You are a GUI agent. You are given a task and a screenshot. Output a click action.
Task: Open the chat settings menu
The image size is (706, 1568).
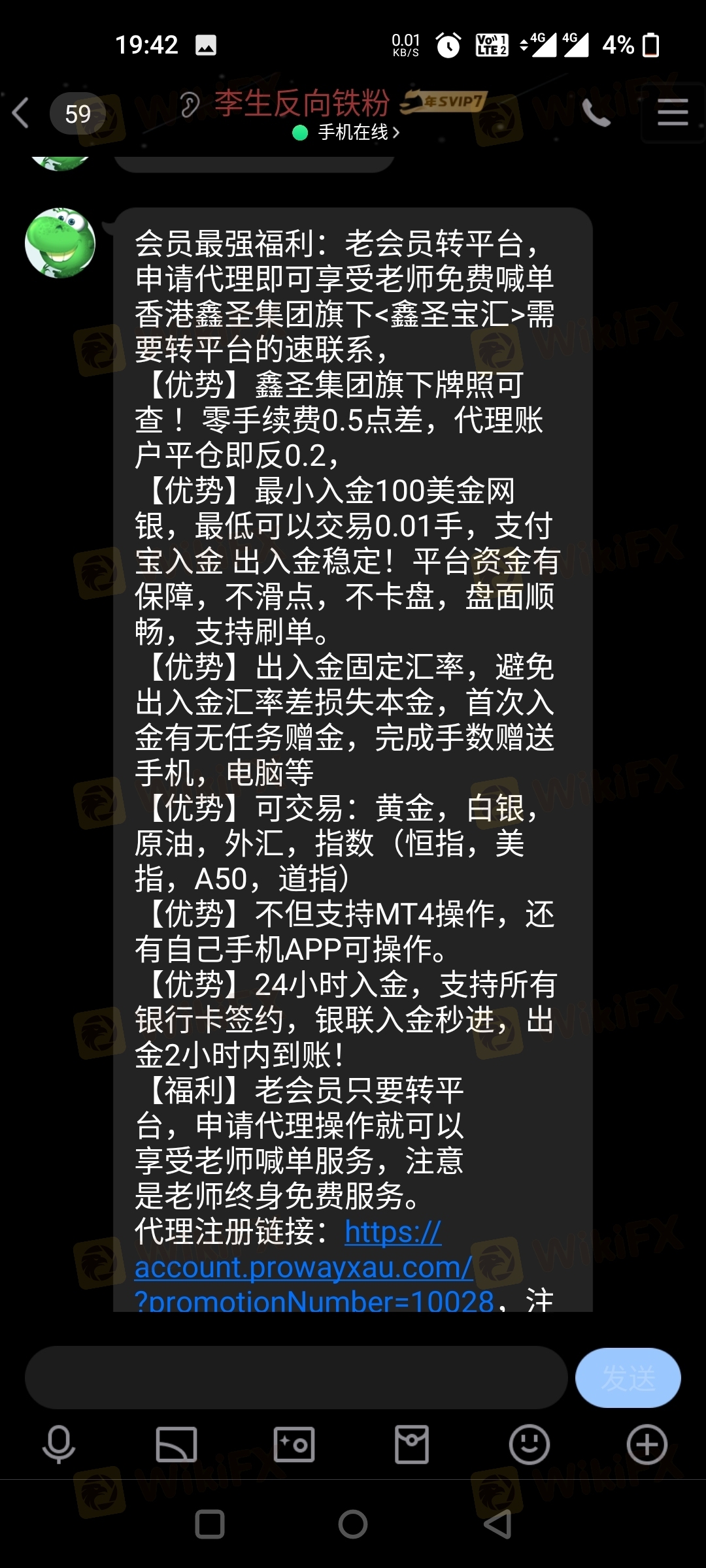click(673, 113)
